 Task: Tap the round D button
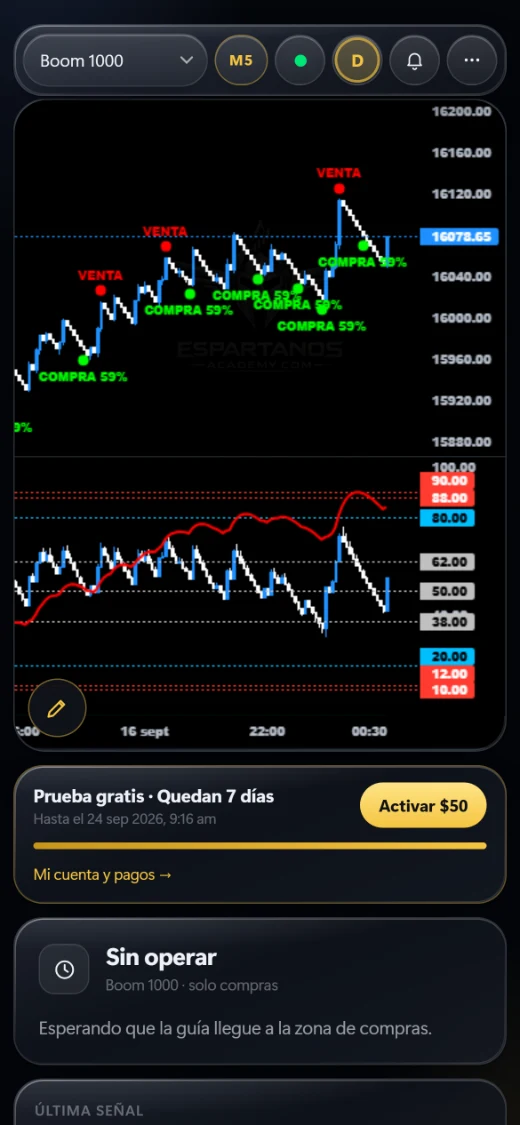[357, 60]
